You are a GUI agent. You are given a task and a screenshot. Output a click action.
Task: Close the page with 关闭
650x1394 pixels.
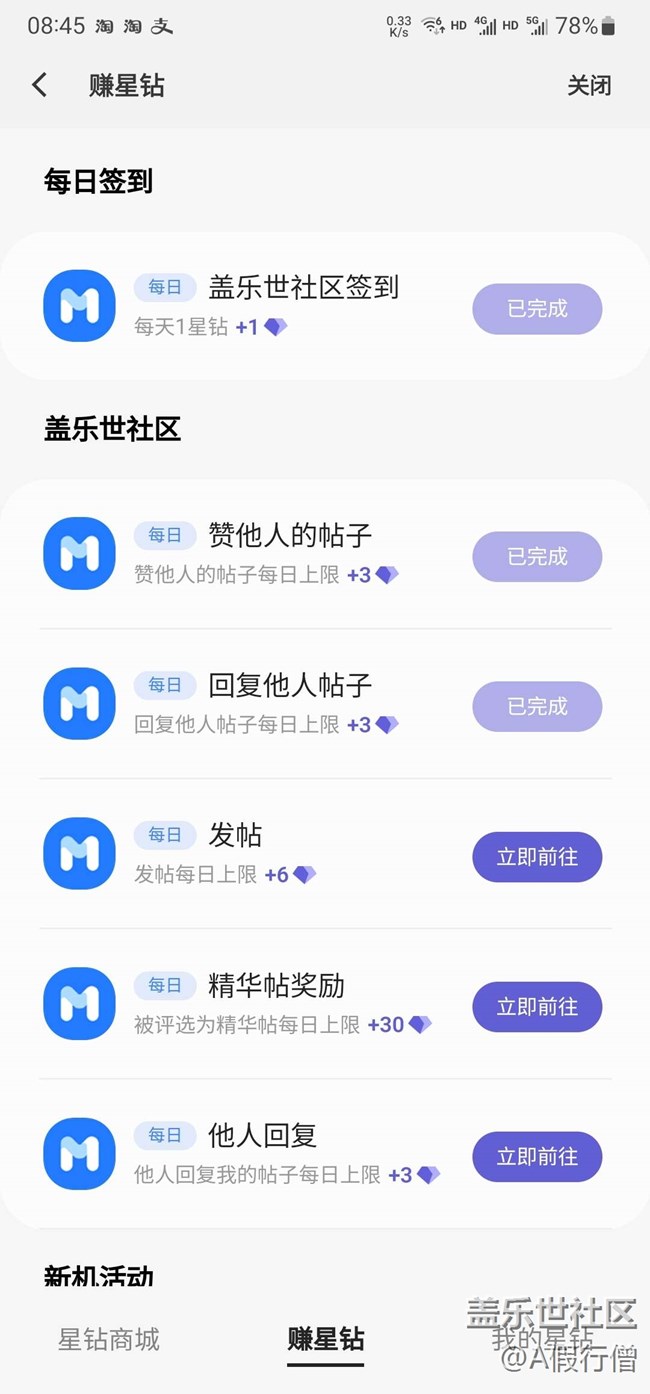[x=589, y=86]
